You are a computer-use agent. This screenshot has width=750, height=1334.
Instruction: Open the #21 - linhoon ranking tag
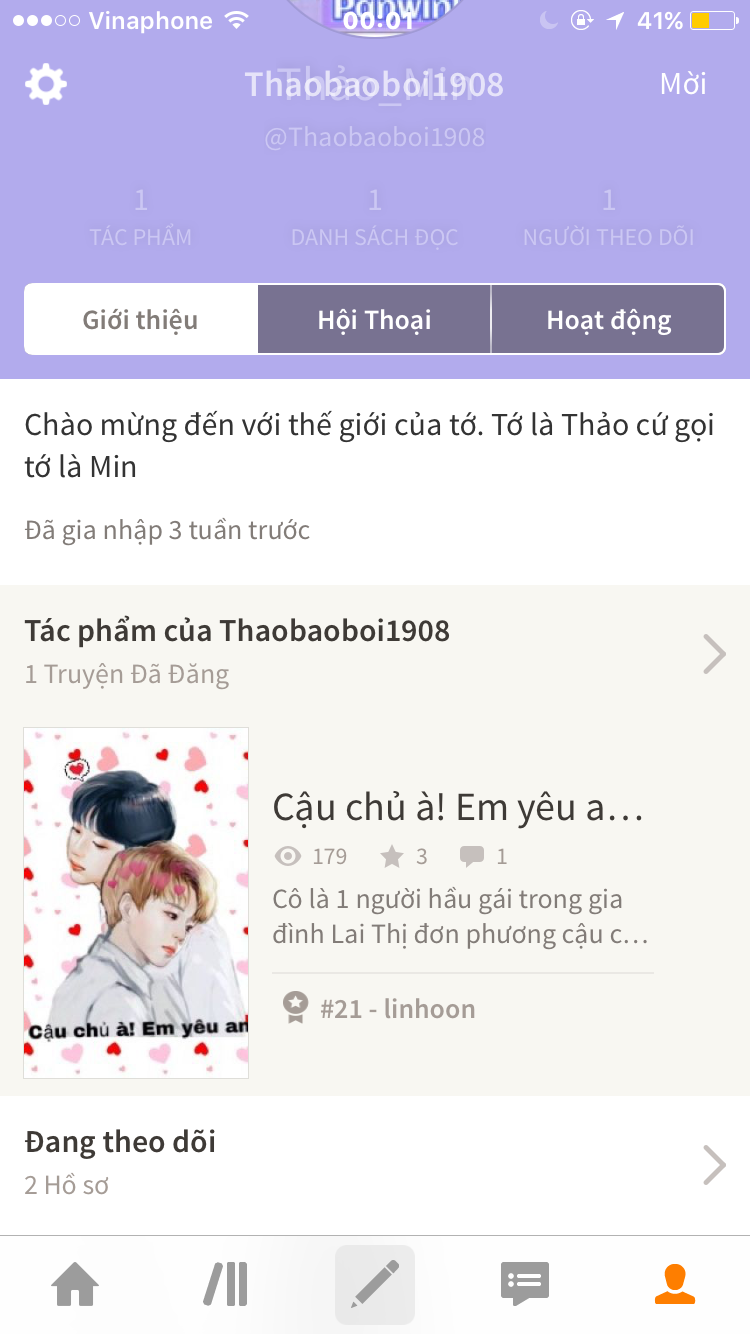397,1008
